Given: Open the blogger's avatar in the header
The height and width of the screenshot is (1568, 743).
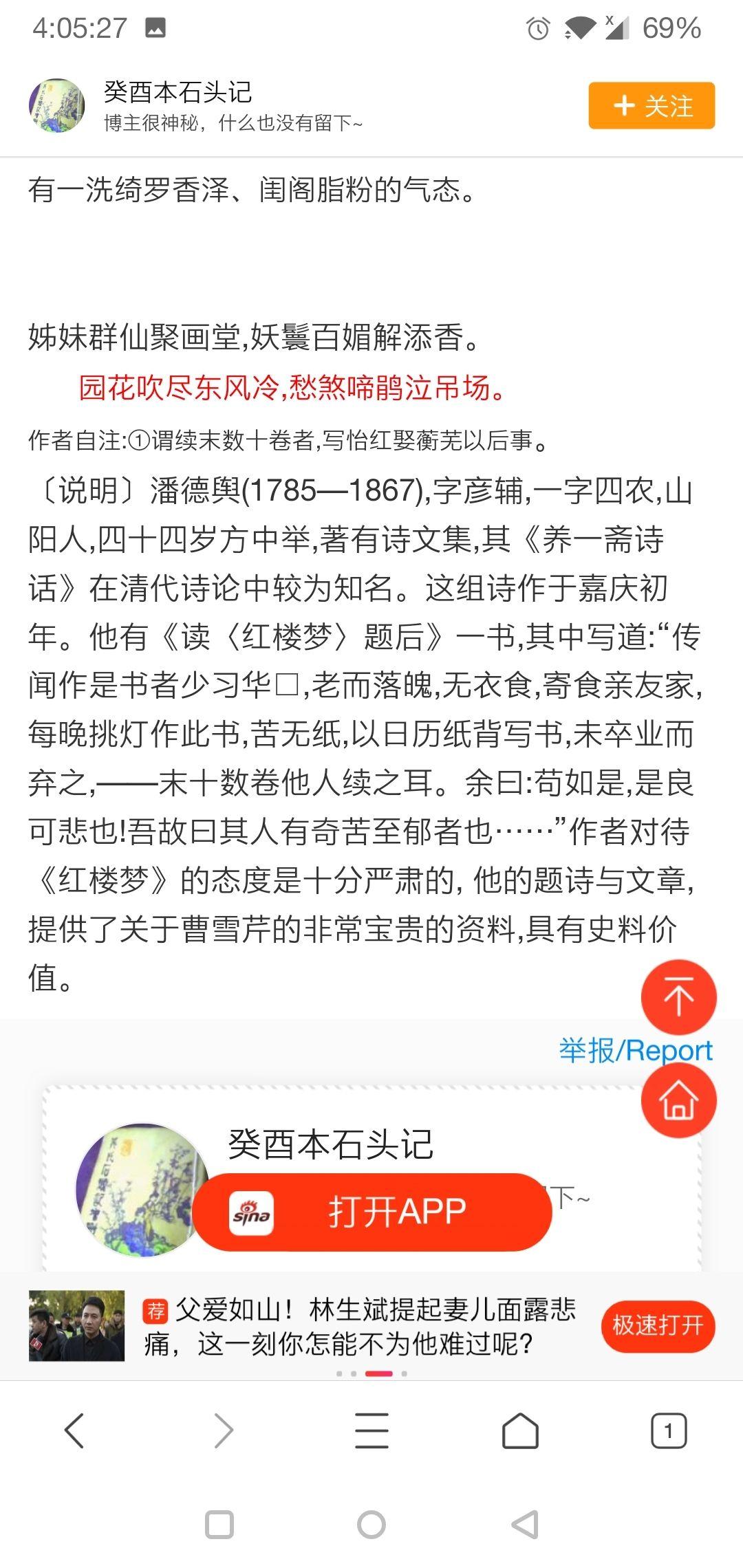Looking at the screenshot, I should coord(56,105).
